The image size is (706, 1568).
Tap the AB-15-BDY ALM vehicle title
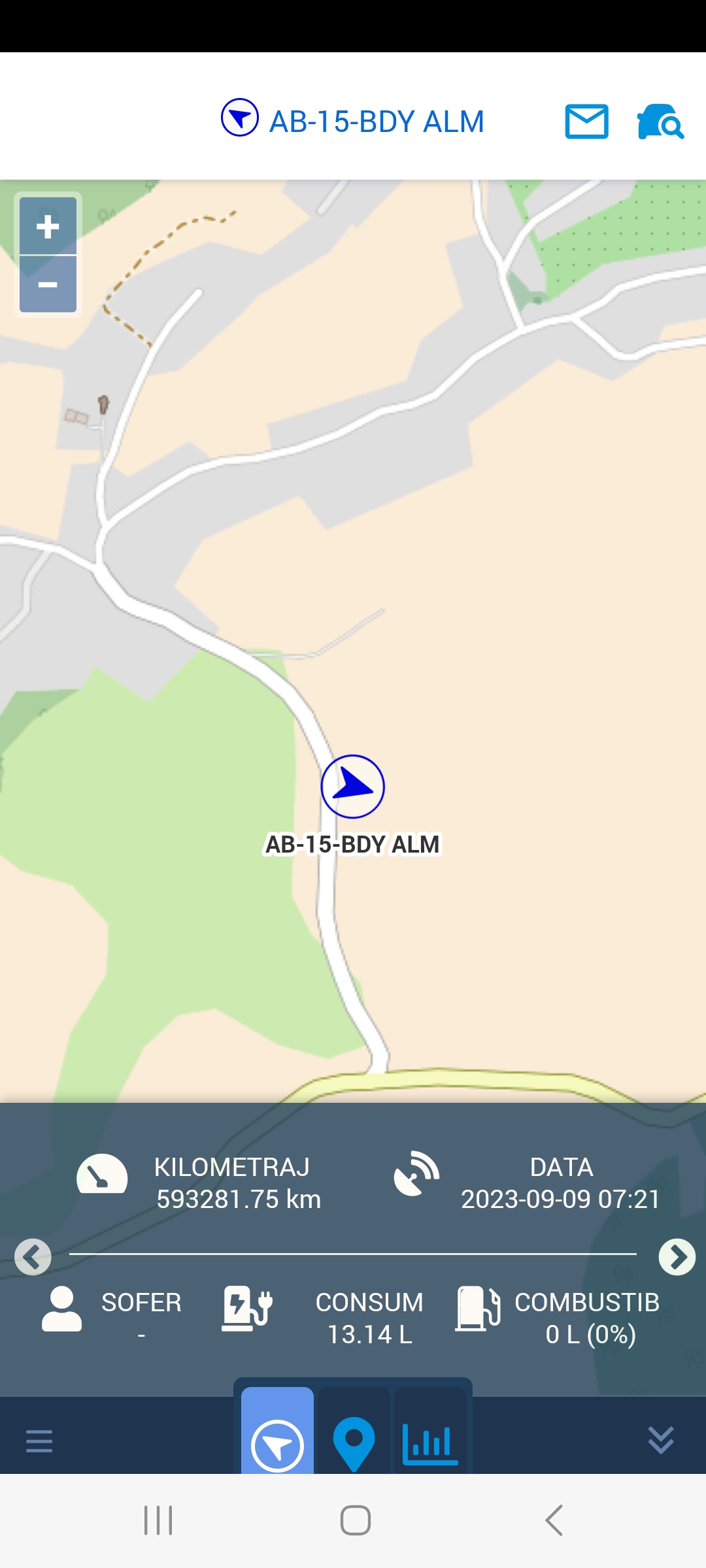[x=376, y=122]
